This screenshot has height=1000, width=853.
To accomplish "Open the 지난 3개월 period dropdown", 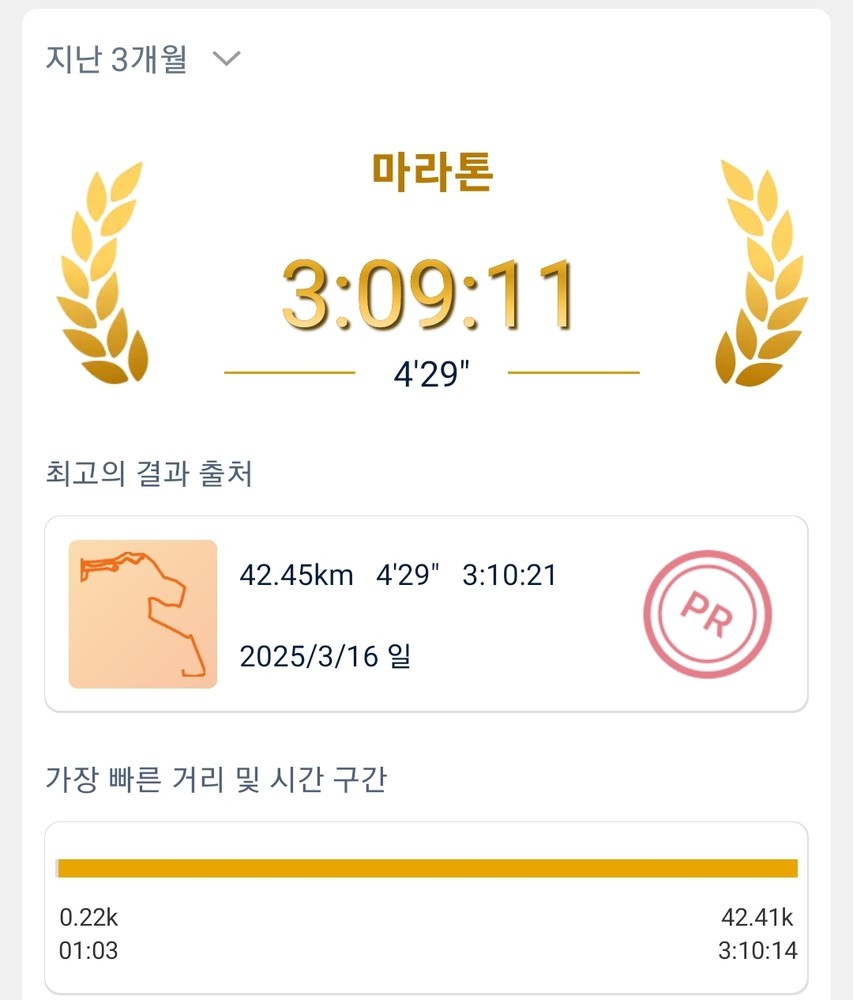I will point(143,58).
